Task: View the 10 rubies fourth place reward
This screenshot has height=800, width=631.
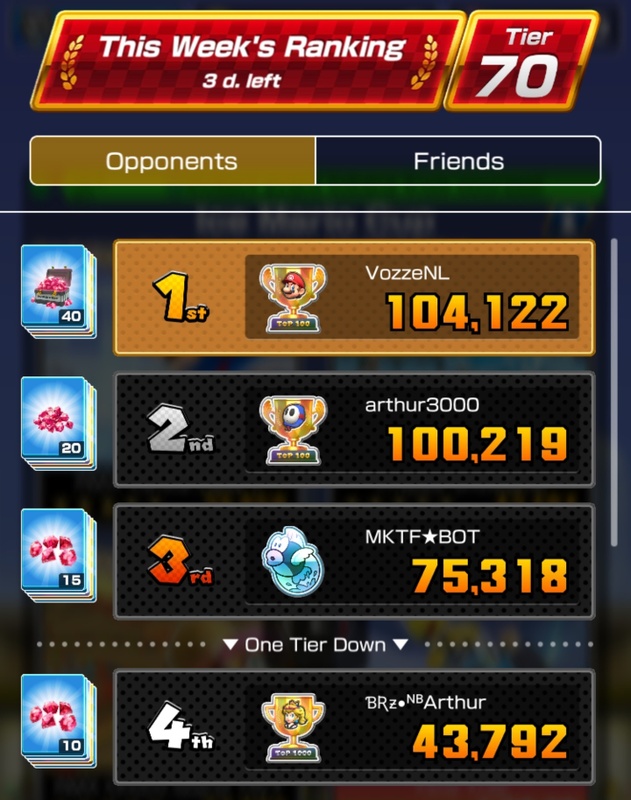Action: click(x=59, y=720)
